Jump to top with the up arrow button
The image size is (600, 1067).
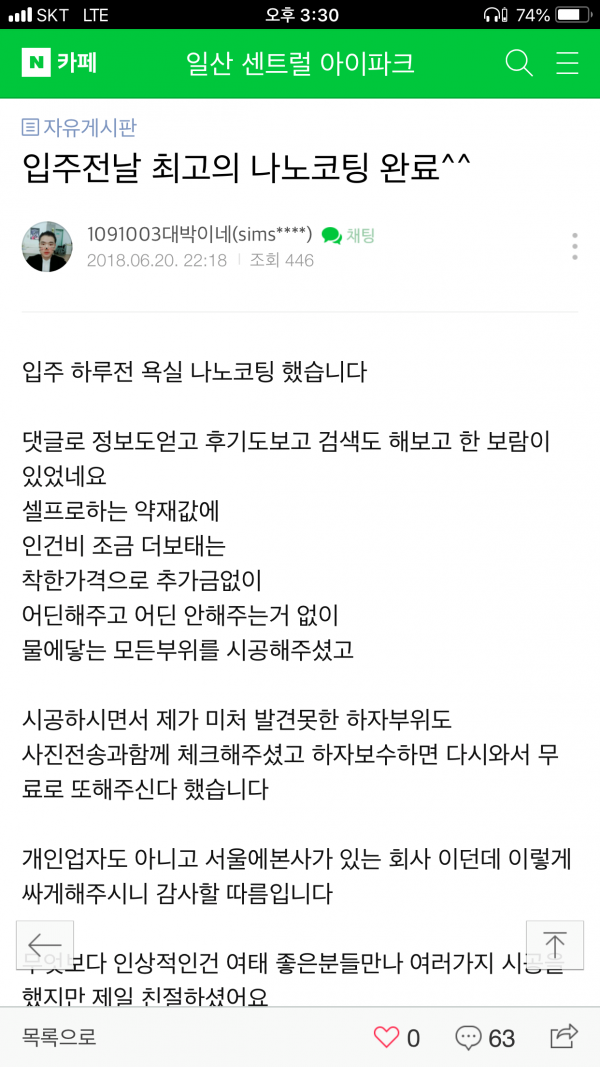554,945
